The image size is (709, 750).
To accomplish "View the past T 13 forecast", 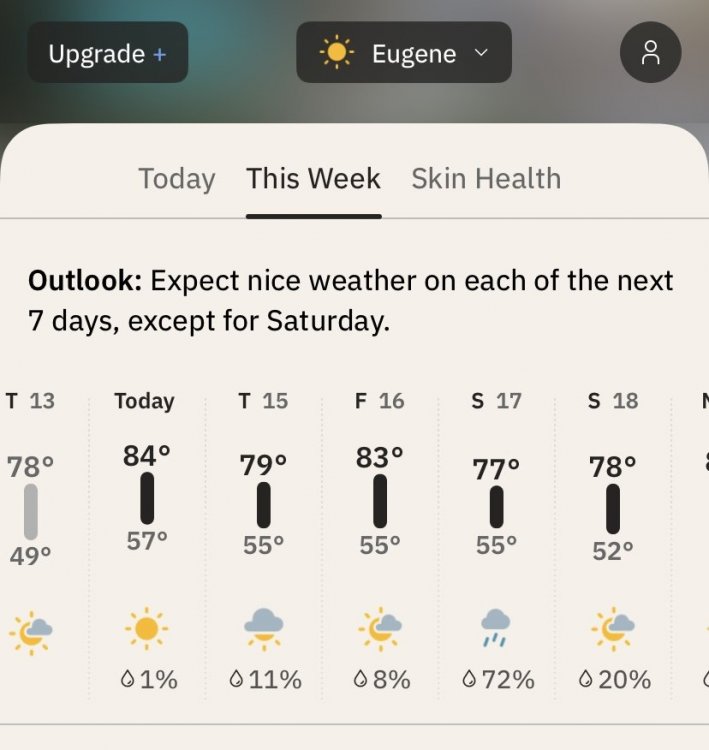I will [32, 540].
